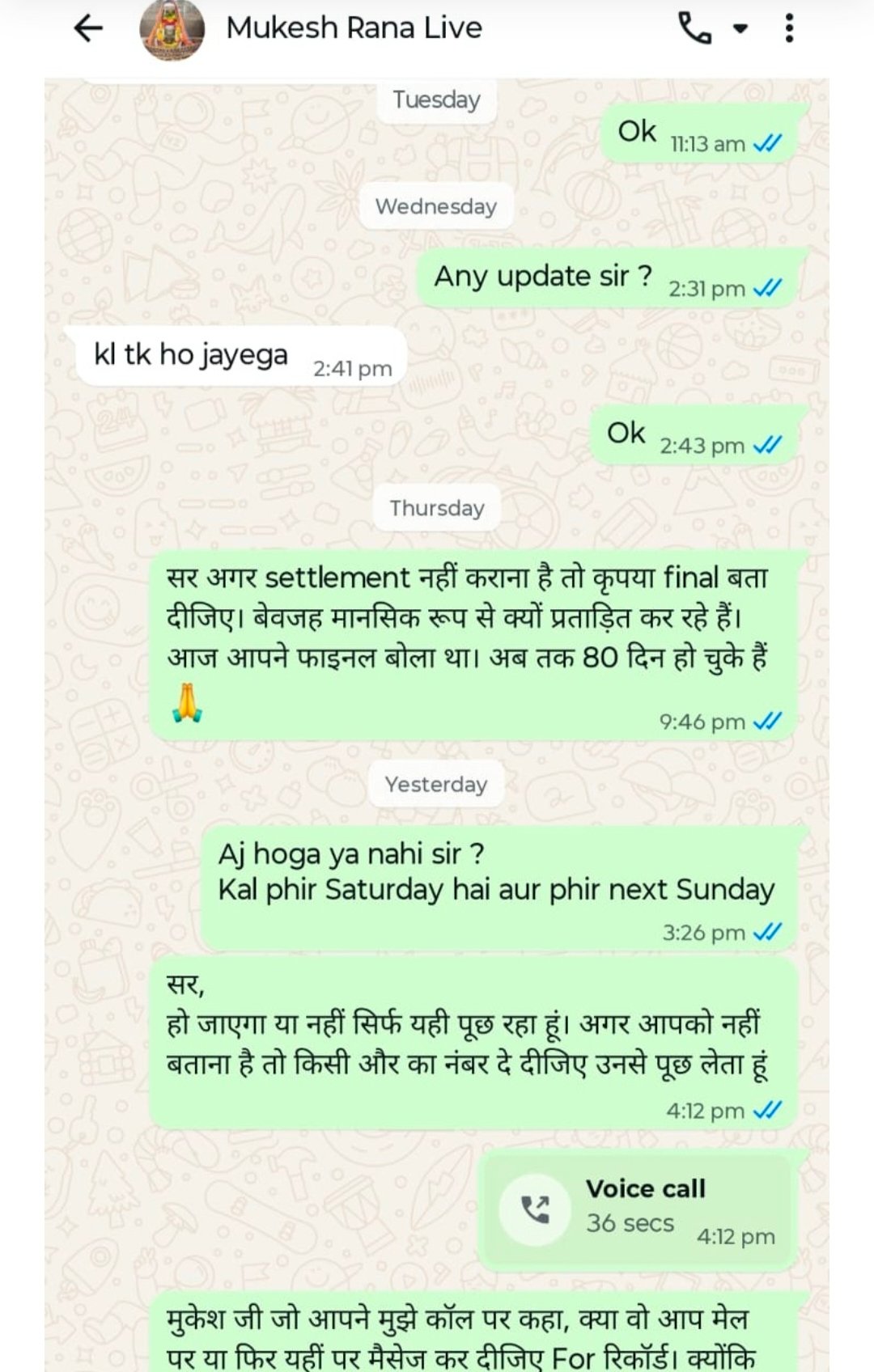This screenshot has height=1372, width=874.
Task: Start a phone call with Mukesh Rana
Action: [694, 29]
